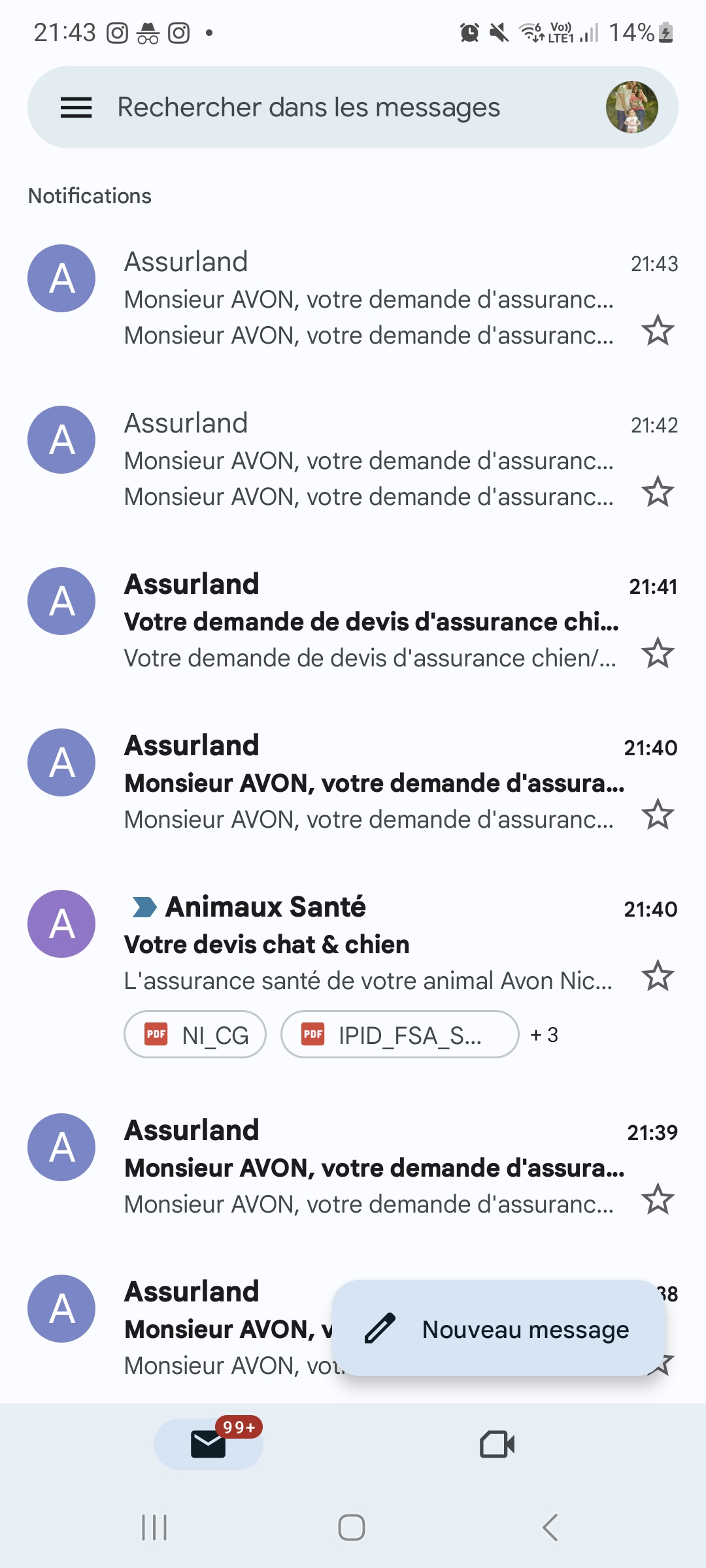Star the Assurland email from 21:41

pyautogui.click(x=657, y=653)
